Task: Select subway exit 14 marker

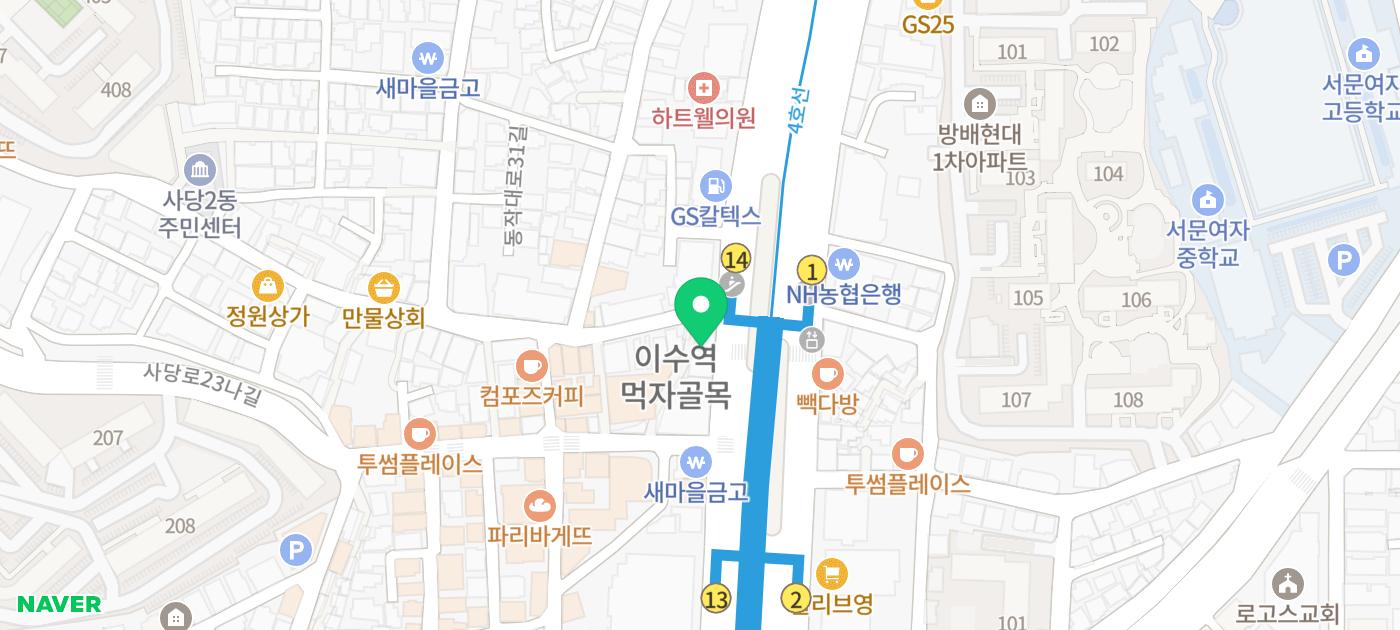Action: click(736, 261)
